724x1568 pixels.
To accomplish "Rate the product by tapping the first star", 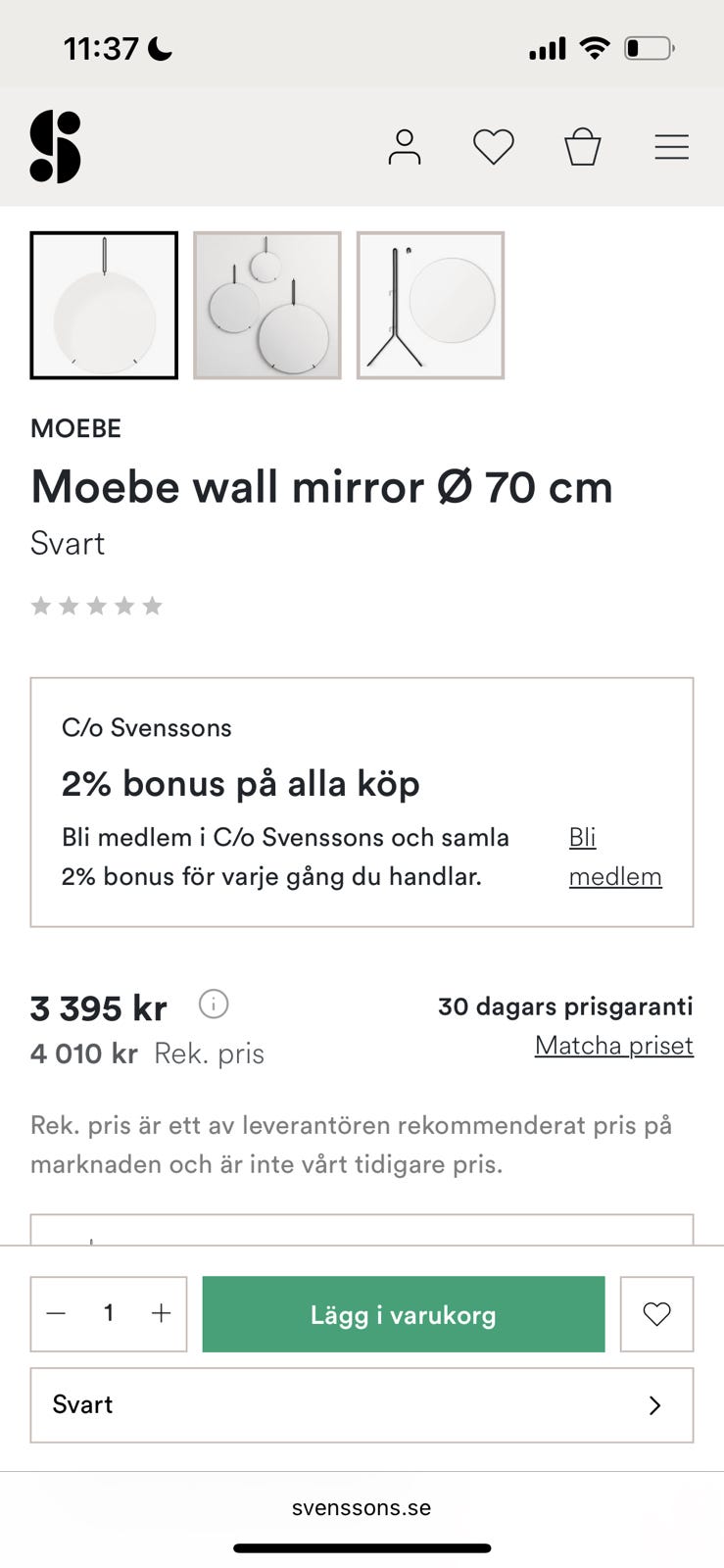I will pyautogui.click(x=42, y=606).
